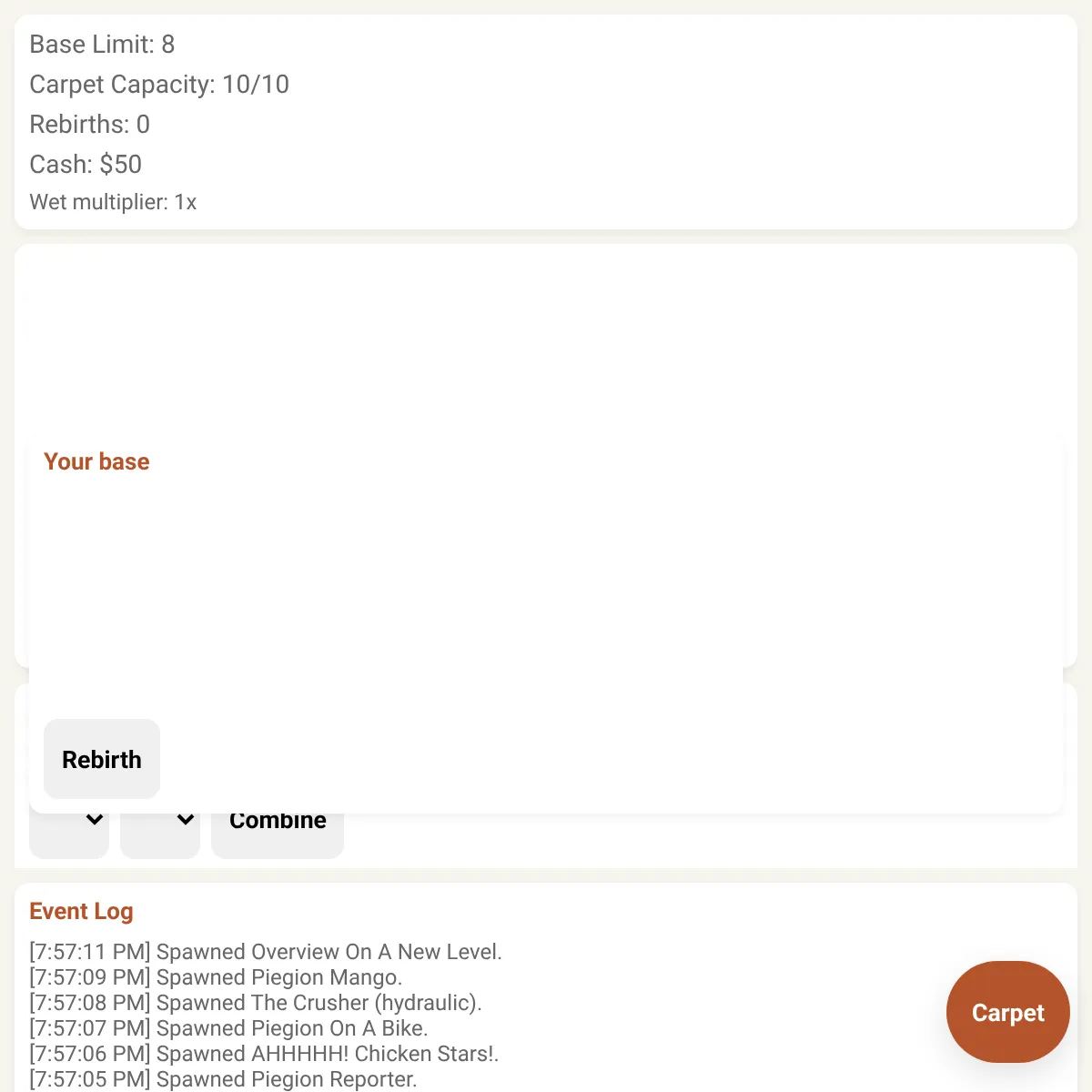The height and width of the screenshot is (1092, 1092).
Task: Open the floating Carpet button
Action: [1007, 1012]
